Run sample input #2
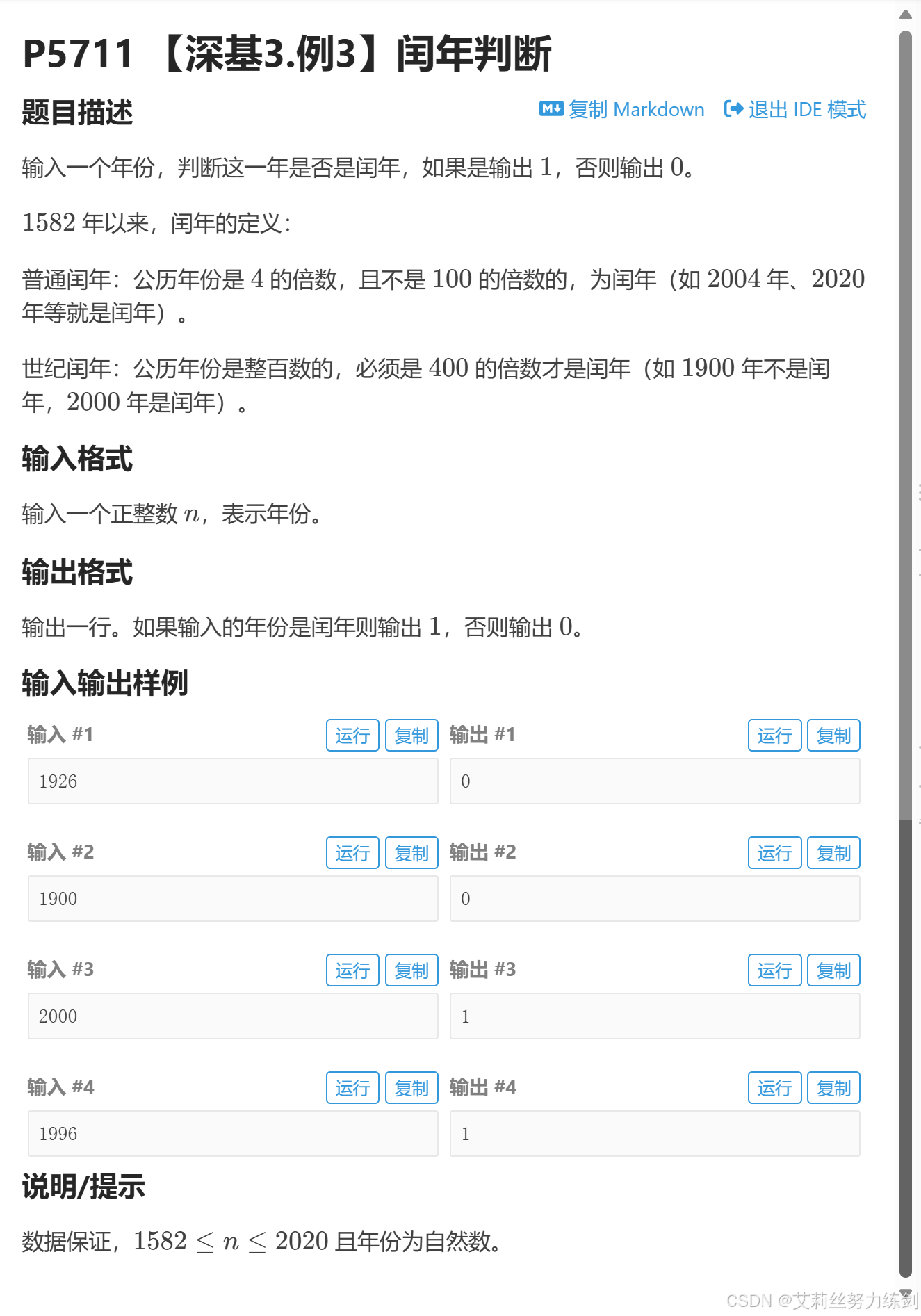This screenshot has height=1316, width=921. click(x=352, y=853)
